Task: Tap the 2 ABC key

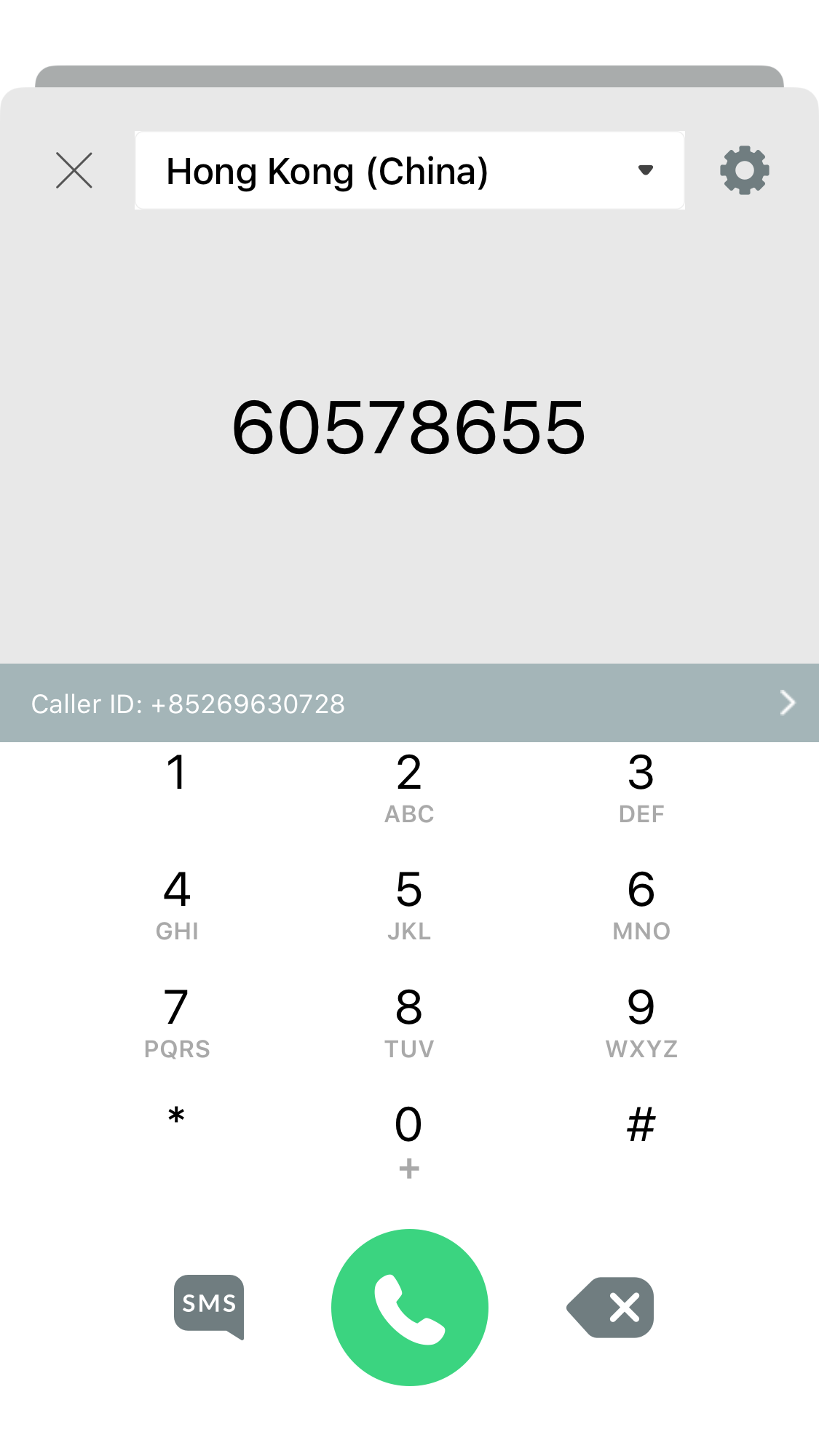Action: 409,787
